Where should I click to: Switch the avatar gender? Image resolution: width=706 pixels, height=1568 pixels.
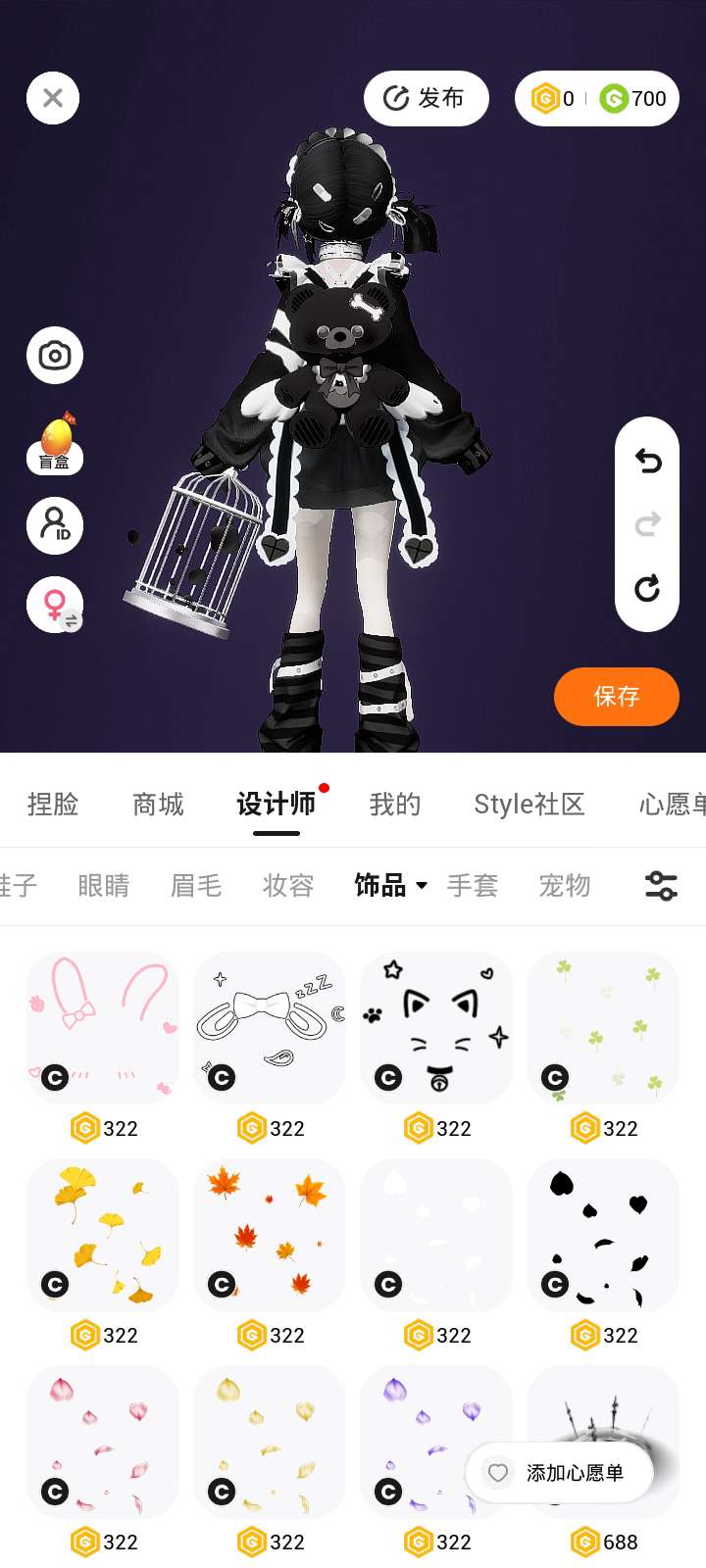55,605
